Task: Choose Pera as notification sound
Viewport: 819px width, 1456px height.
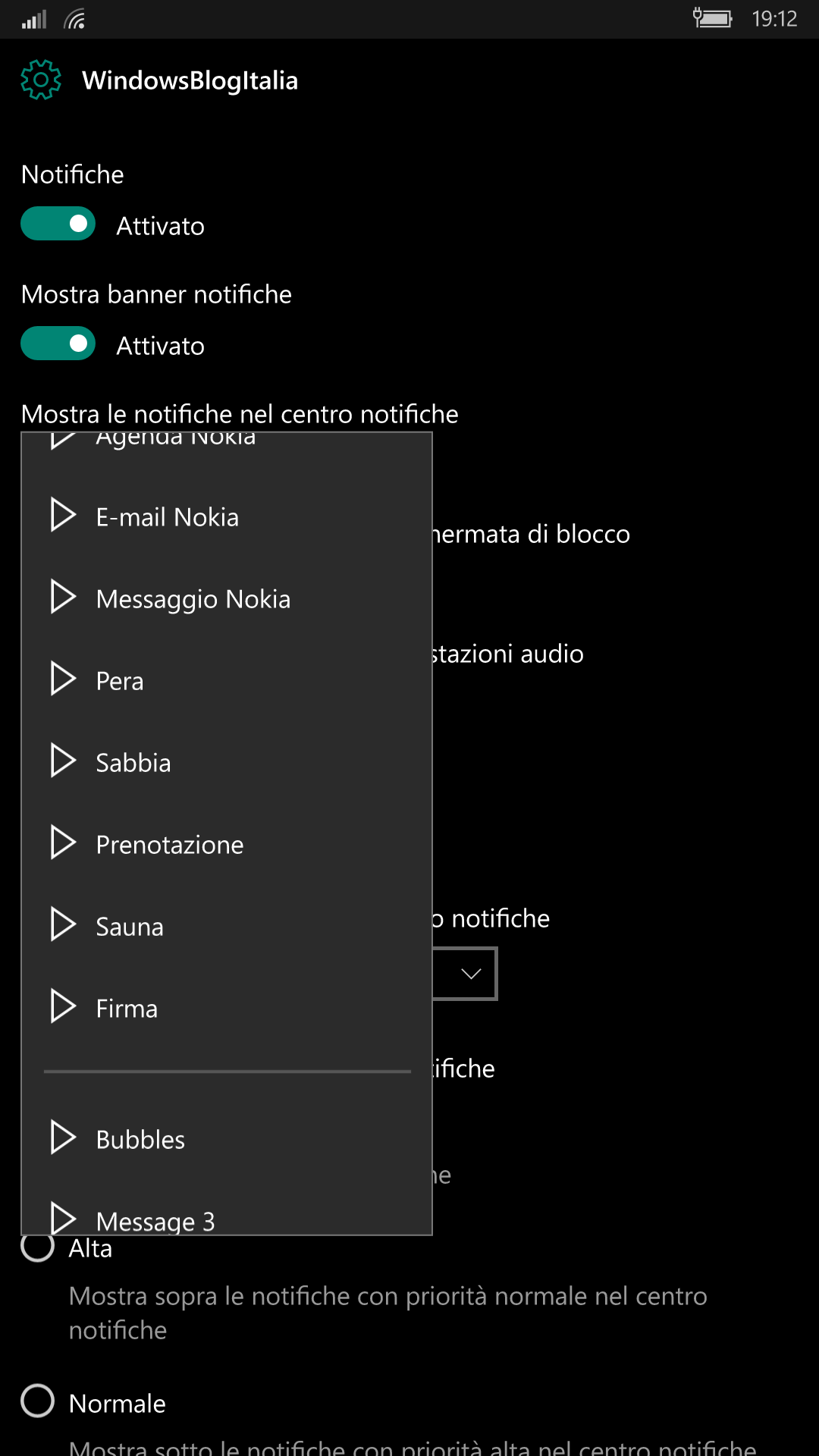Action: point(227,680)
